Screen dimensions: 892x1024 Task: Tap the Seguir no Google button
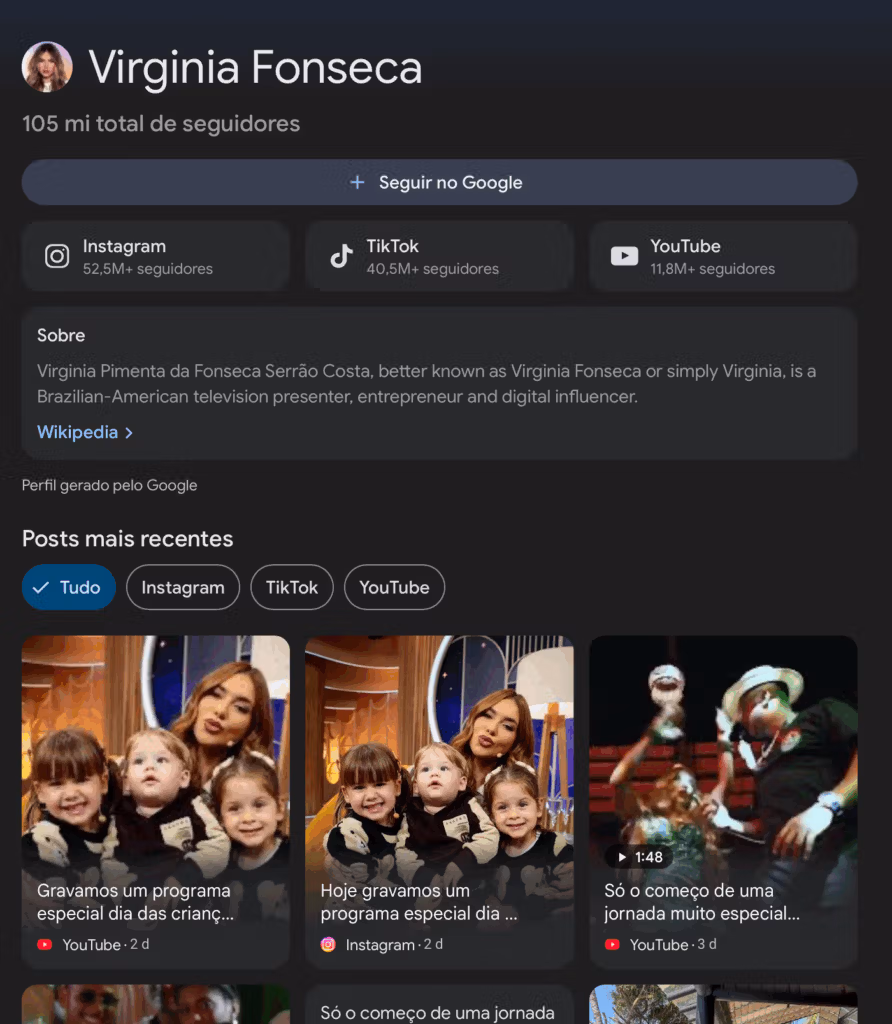pyautogui.click(x=438, y=183)
